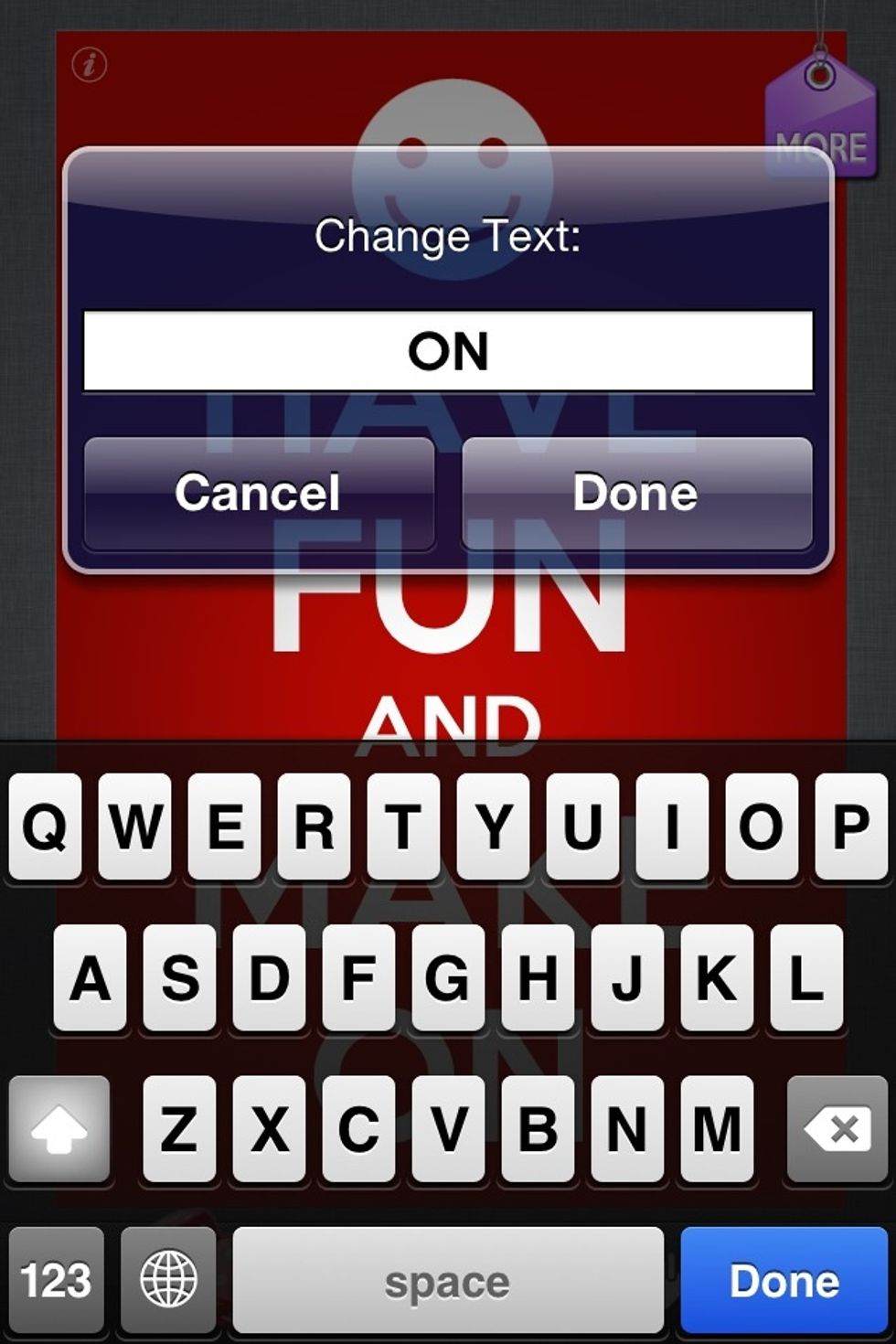Tap Done to confirm the text change
The image size is (896, 1344).
coord(635,493)
